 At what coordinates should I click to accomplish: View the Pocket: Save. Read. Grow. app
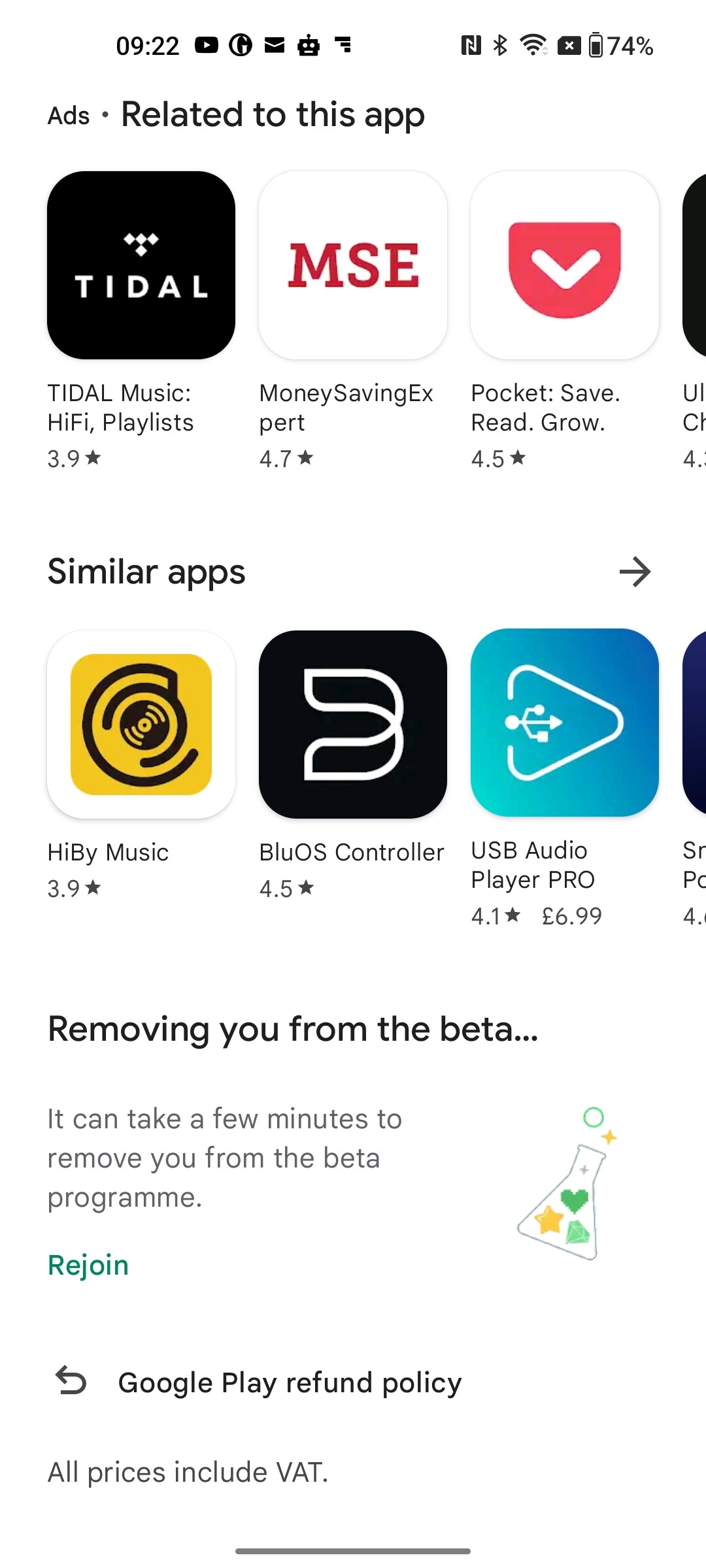(565, 265)
